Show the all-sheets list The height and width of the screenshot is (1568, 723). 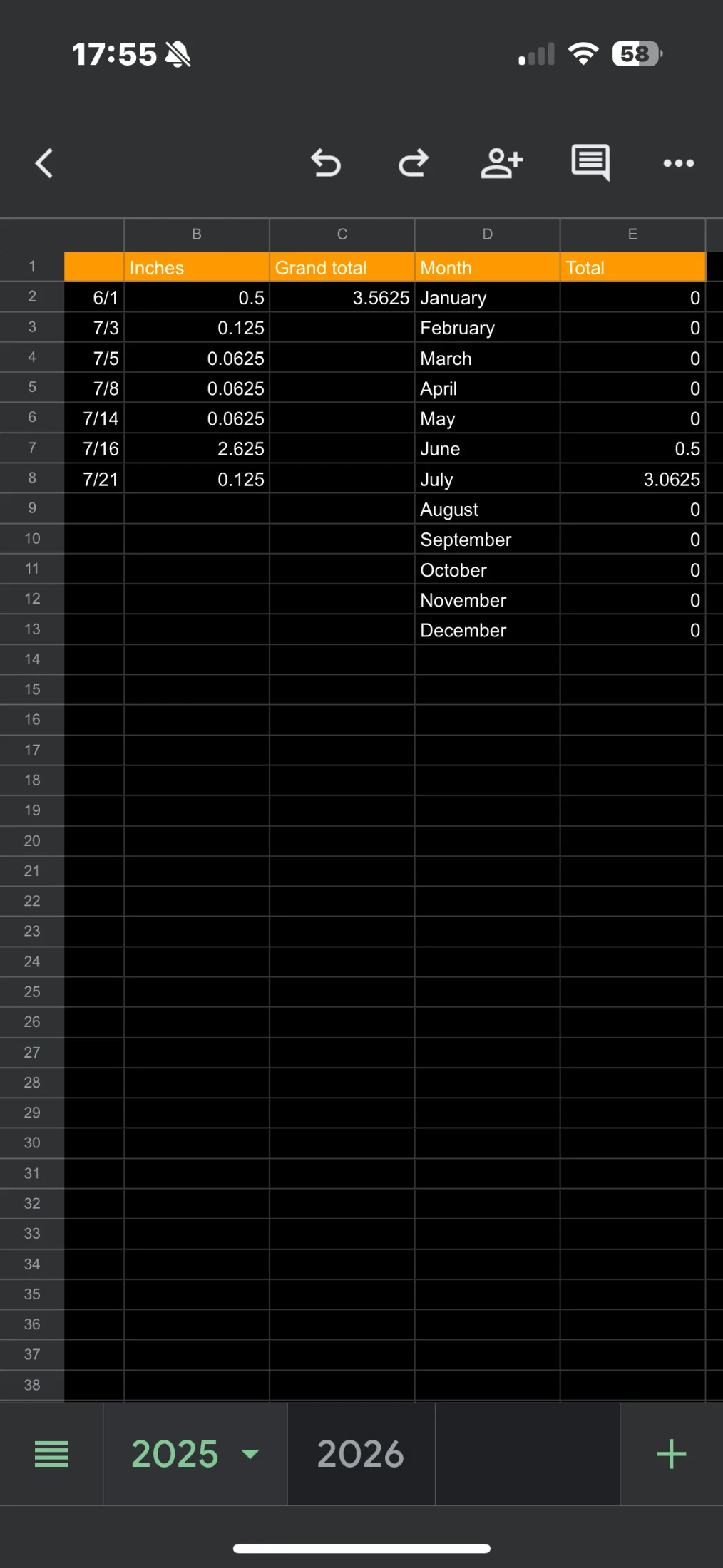coord(51,1454)
